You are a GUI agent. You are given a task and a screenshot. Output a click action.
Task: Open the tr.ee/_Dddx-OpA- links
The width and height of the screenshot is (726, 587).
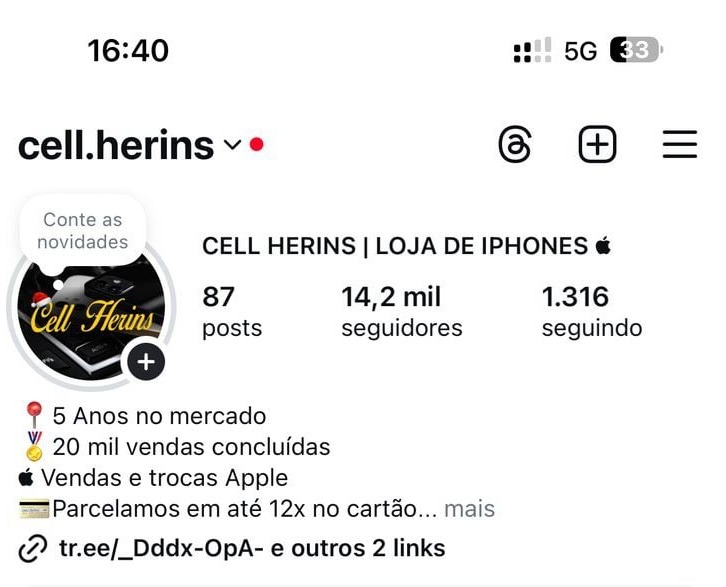tap(232, 548)
